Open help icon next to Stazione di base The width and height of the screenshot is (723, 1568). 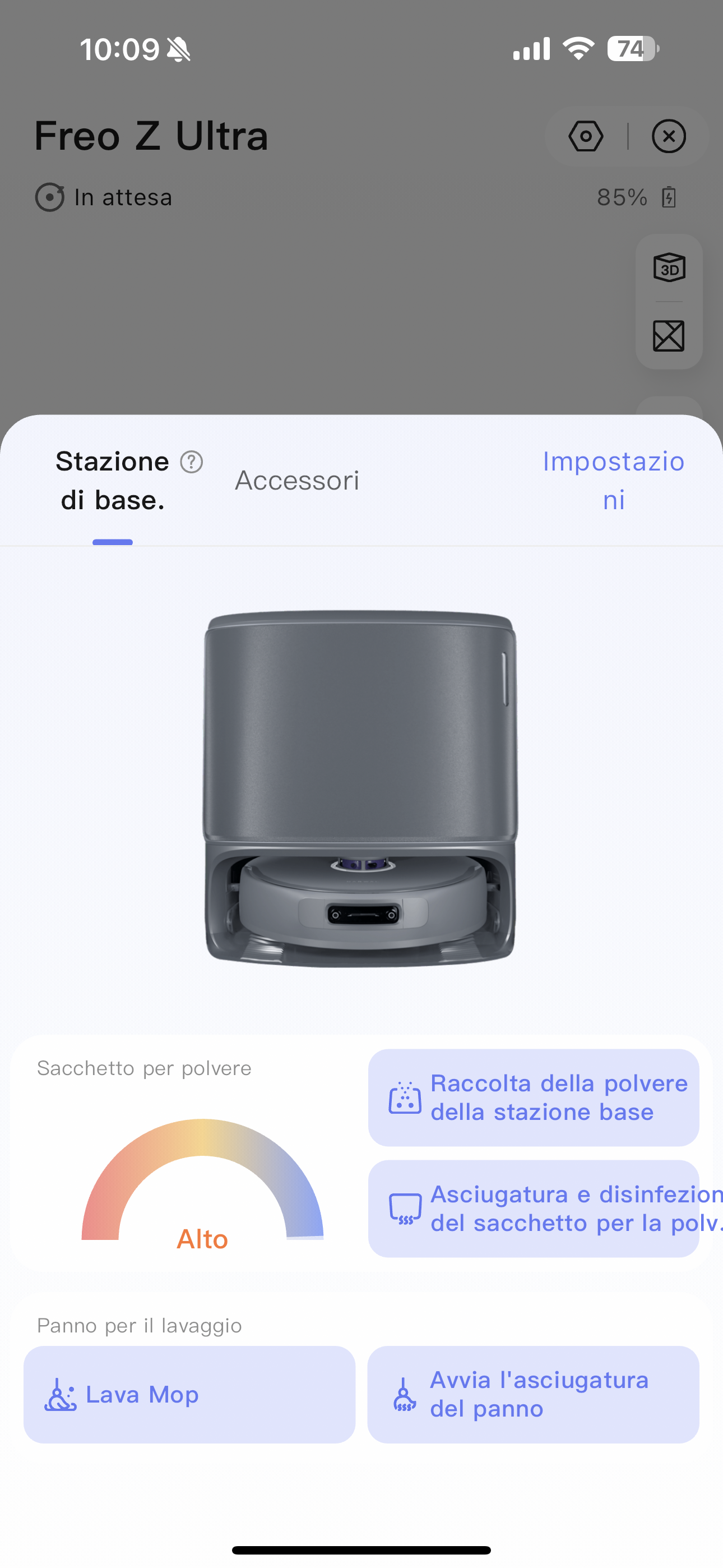click(x=191, y=462)
